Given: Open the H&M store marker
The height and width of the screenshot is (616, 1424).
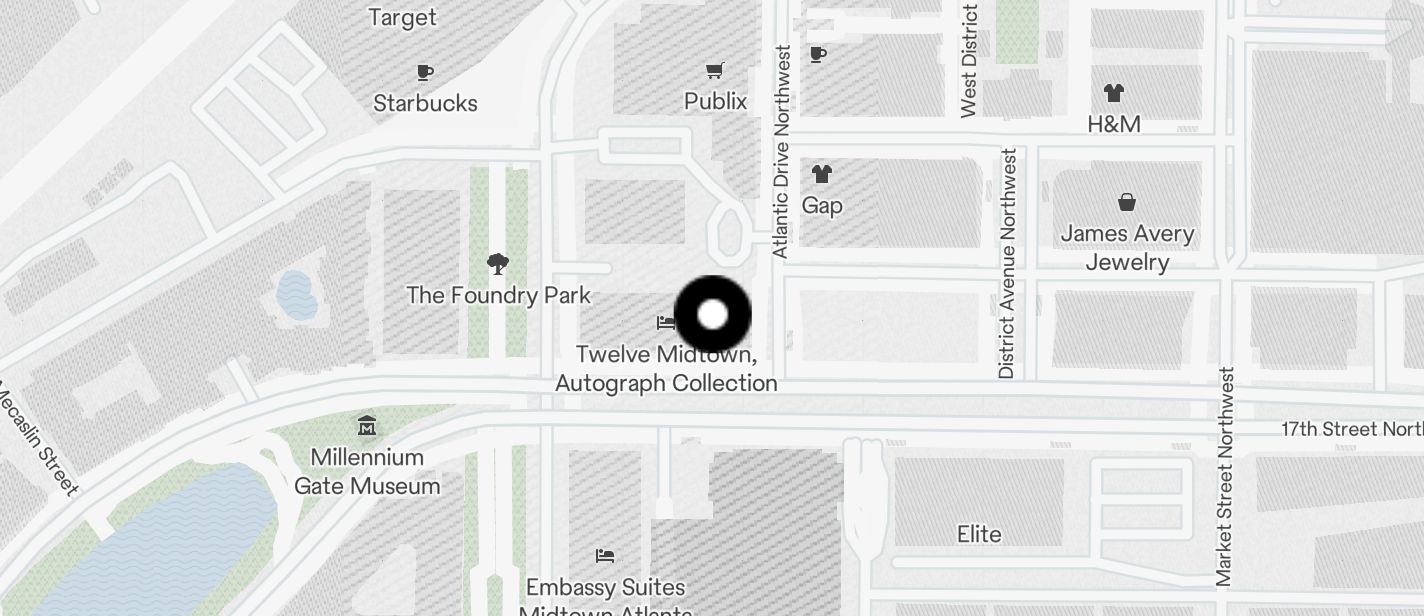Looking at the screenshot, I should [1114, 94].
